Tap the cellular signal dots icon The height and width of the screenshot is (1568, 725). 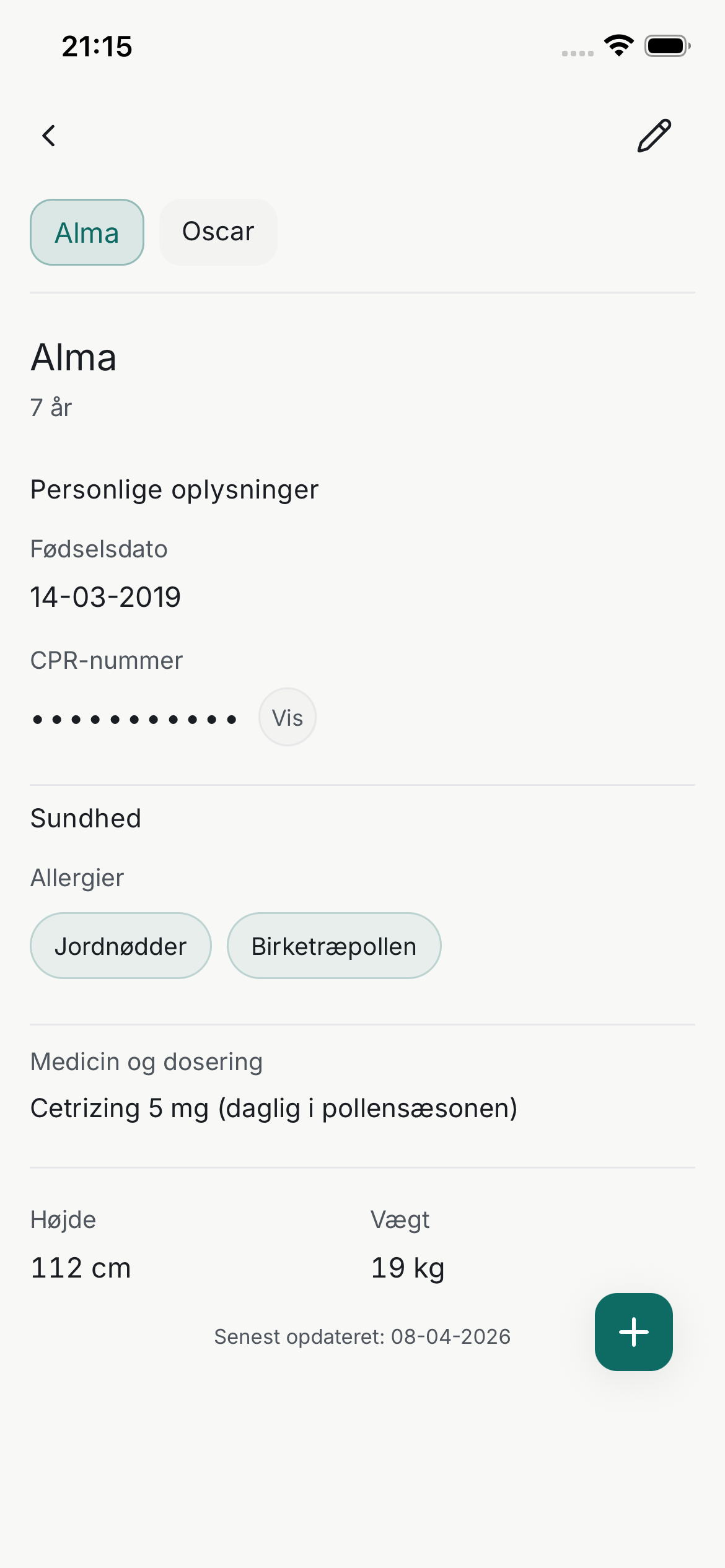pyautogui.click(x=576, y=54)
